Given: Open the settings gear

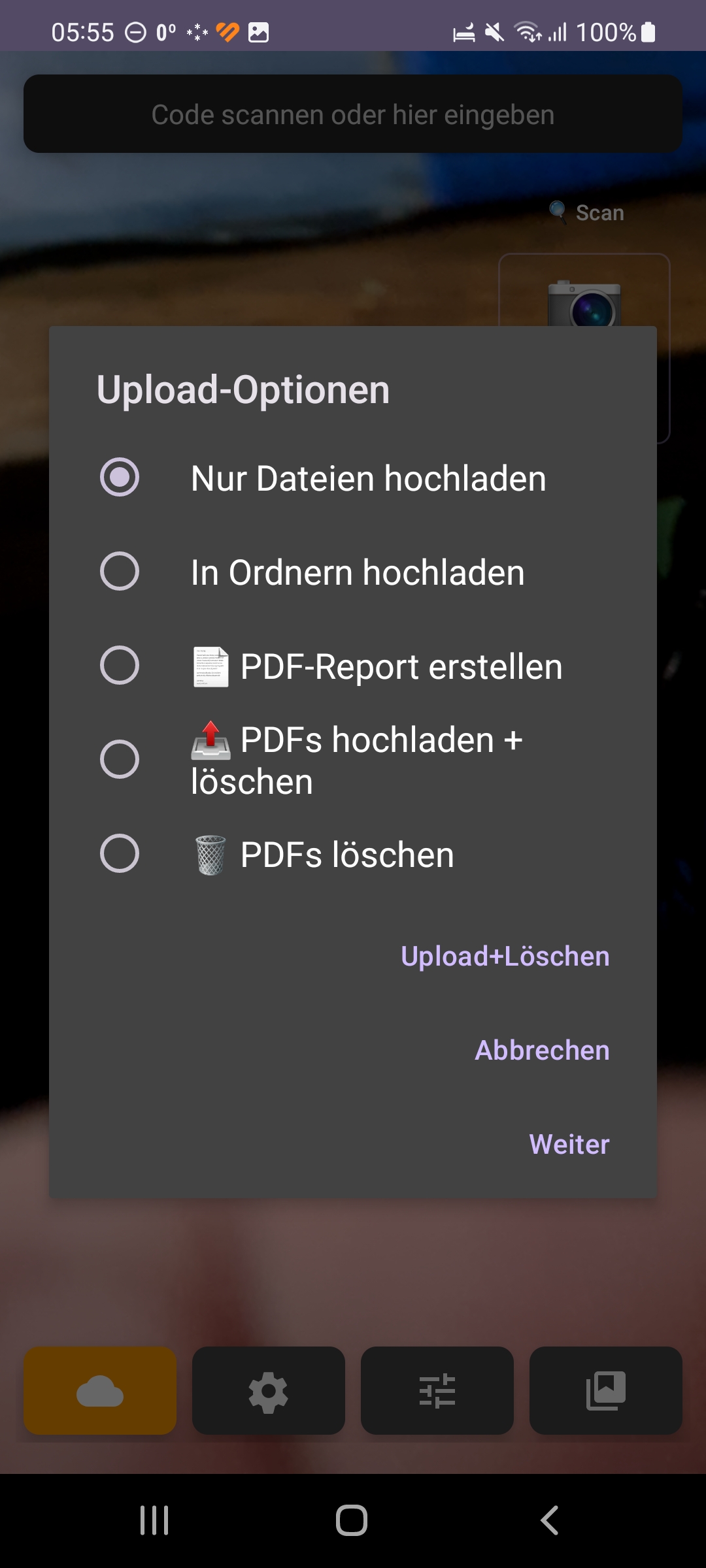Looking at the screenshot, I should coord(268,1392).
